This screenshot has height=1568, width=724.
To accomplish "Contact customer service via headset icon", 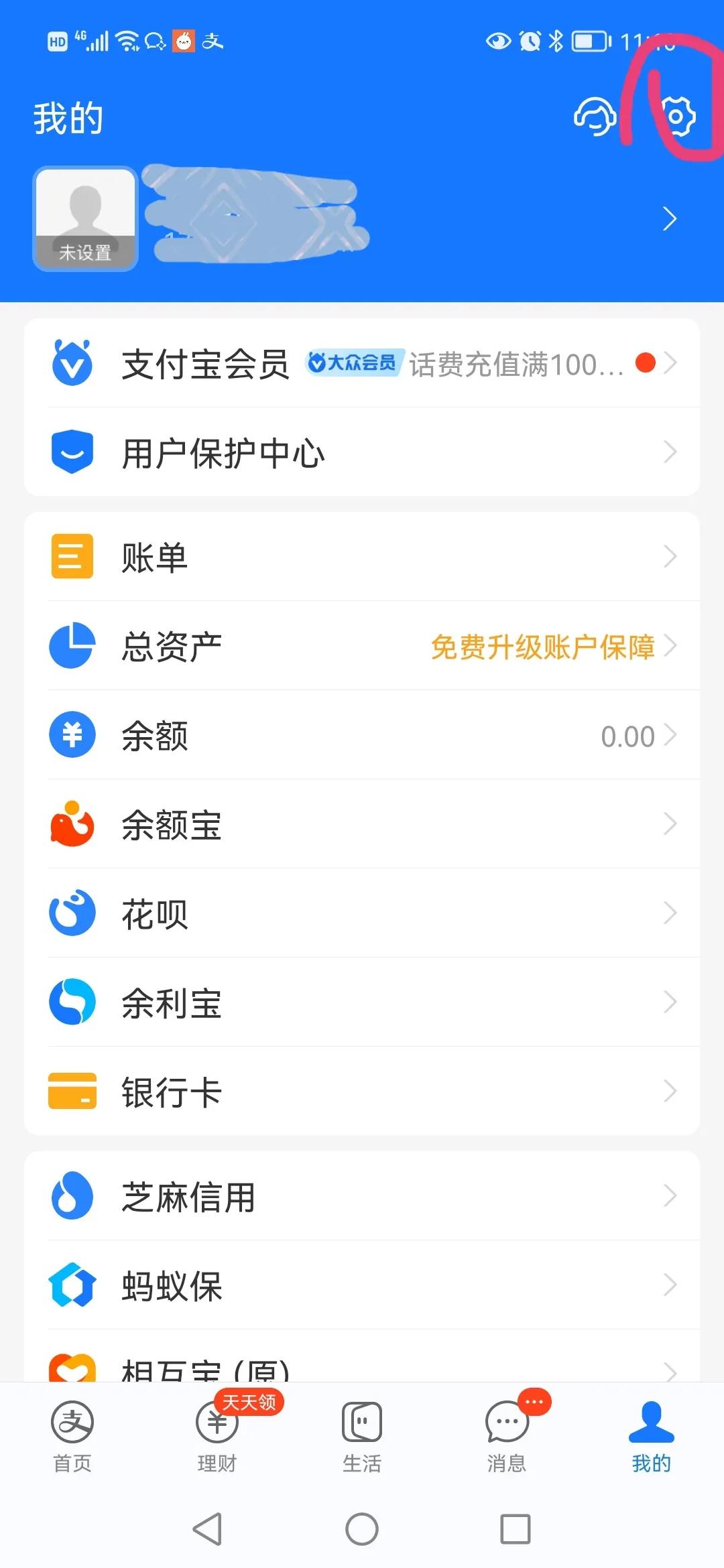I will coord(594,117).
